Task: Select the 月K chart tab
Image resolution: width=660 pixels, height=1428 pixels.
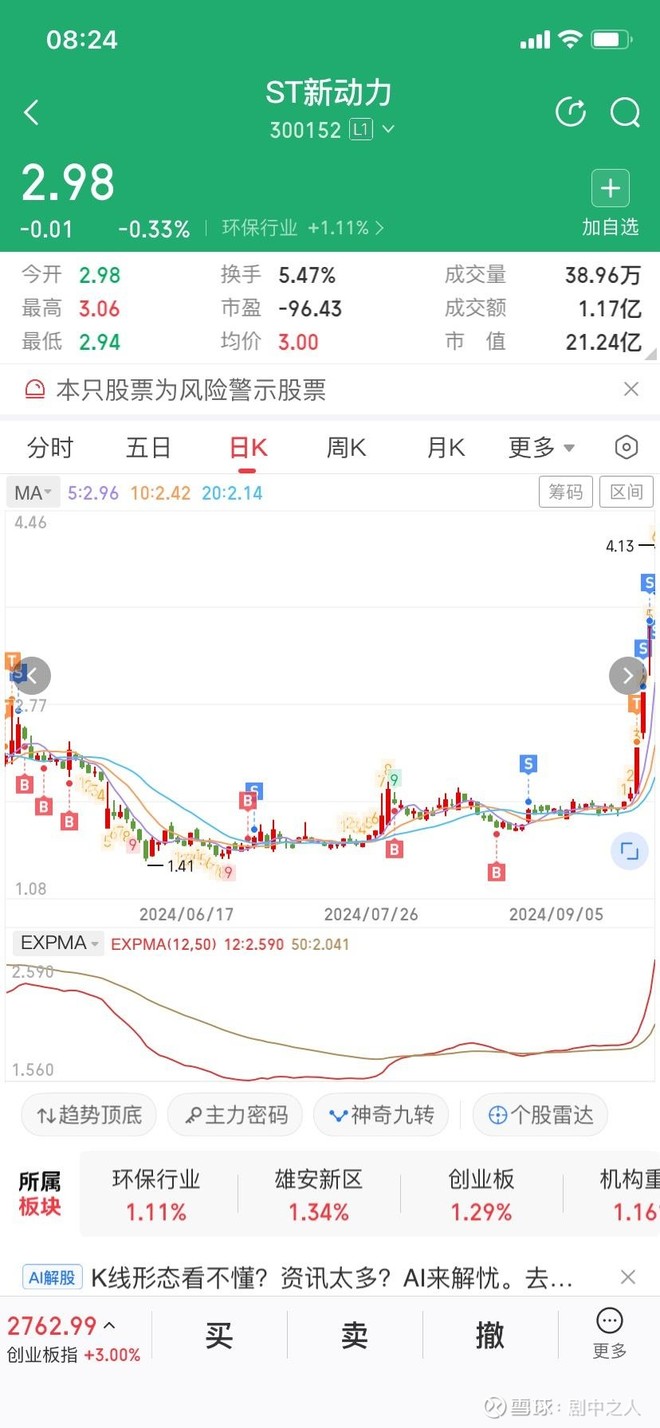Action: (x=445, y=448)
